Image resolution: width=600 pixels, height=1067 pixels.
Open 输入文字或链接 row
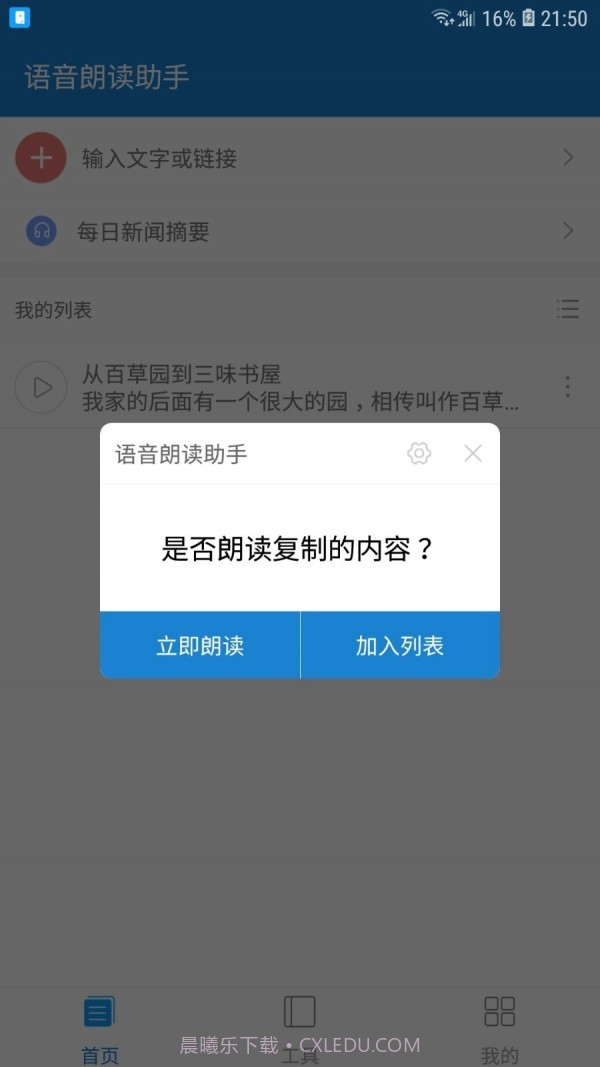pyautogui.click(x=300, y=158)
